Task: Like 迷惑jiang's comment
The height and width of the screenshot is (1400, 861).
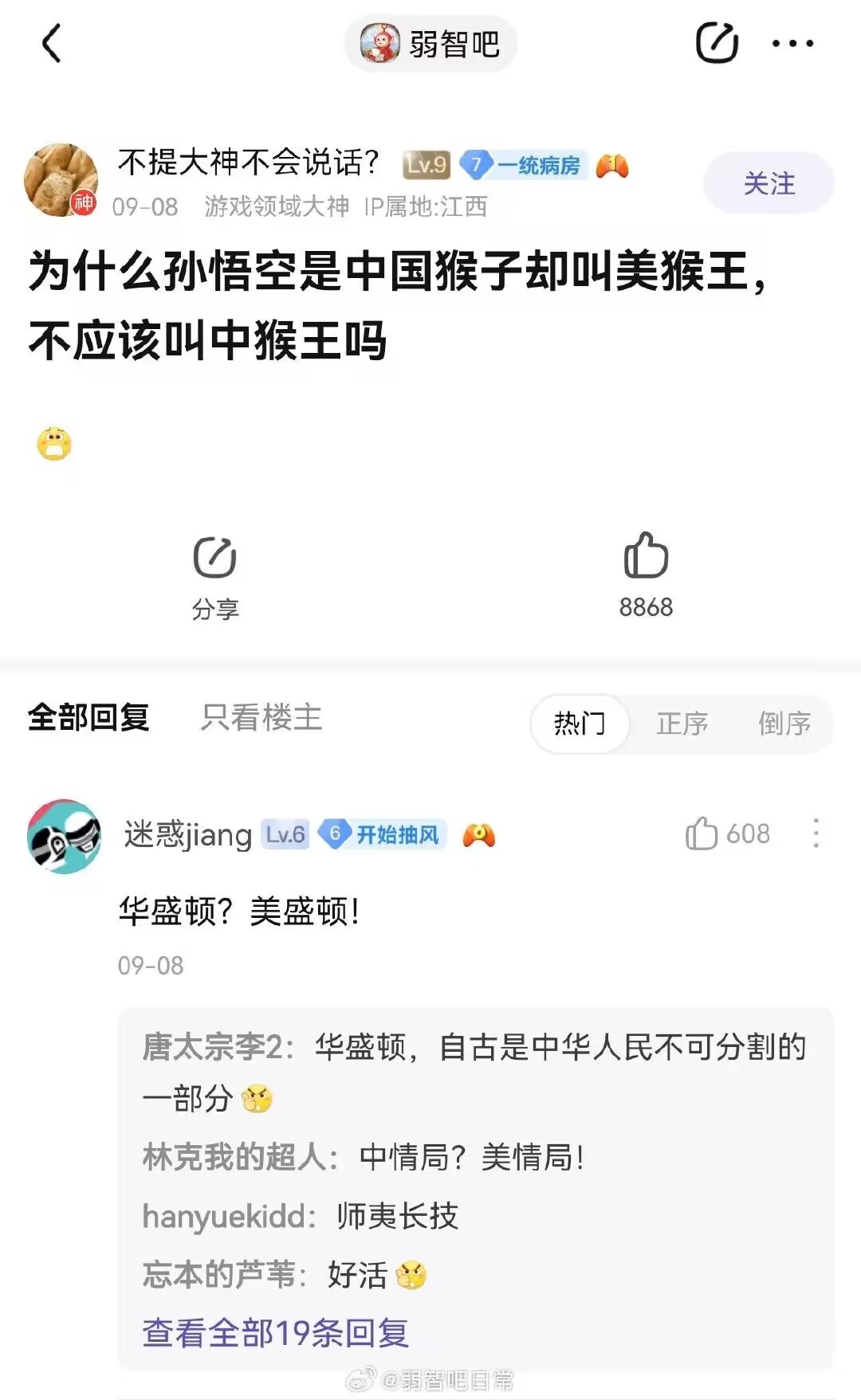Action: pos(702,833)
